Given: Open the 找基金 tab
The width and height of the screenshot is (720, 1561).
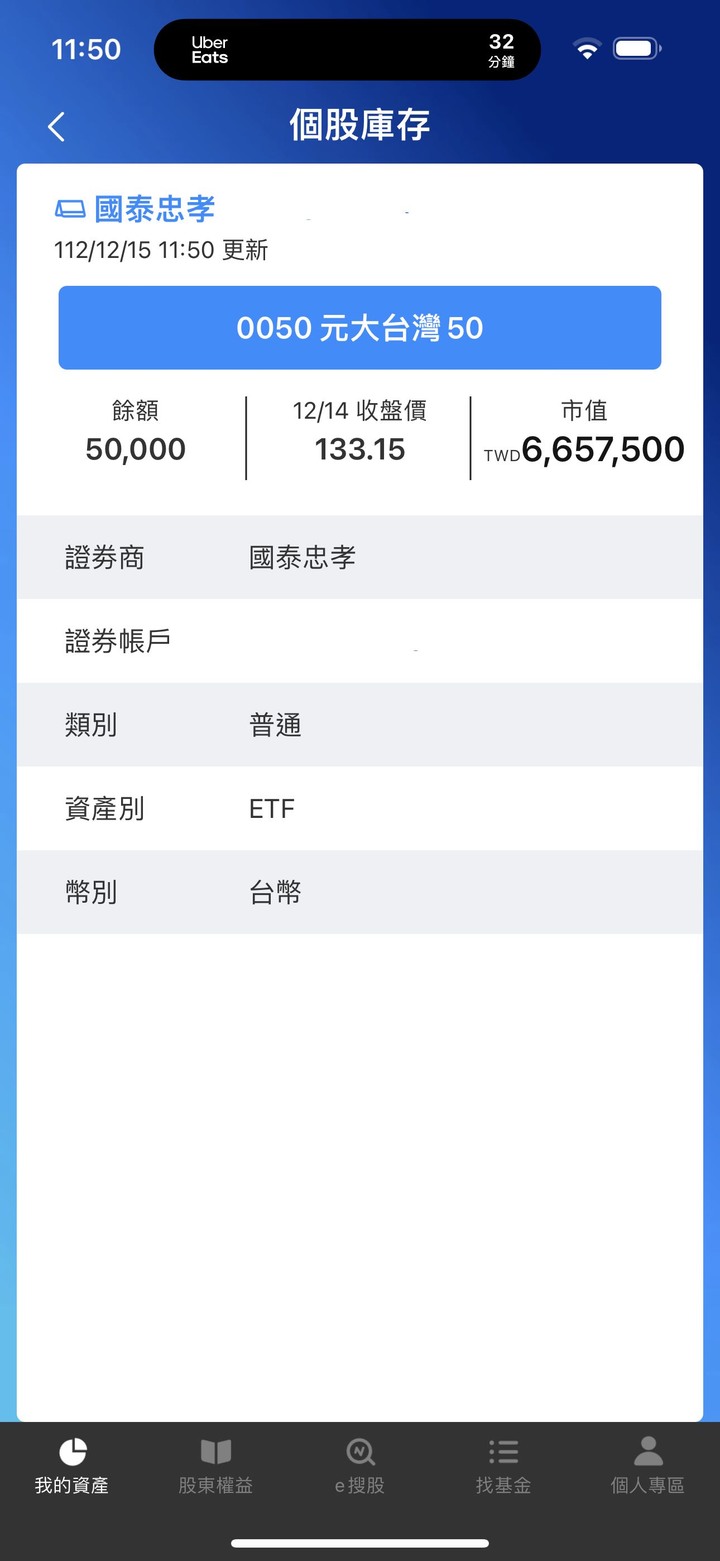Looking at the screenshot, I should [503, 1466].
